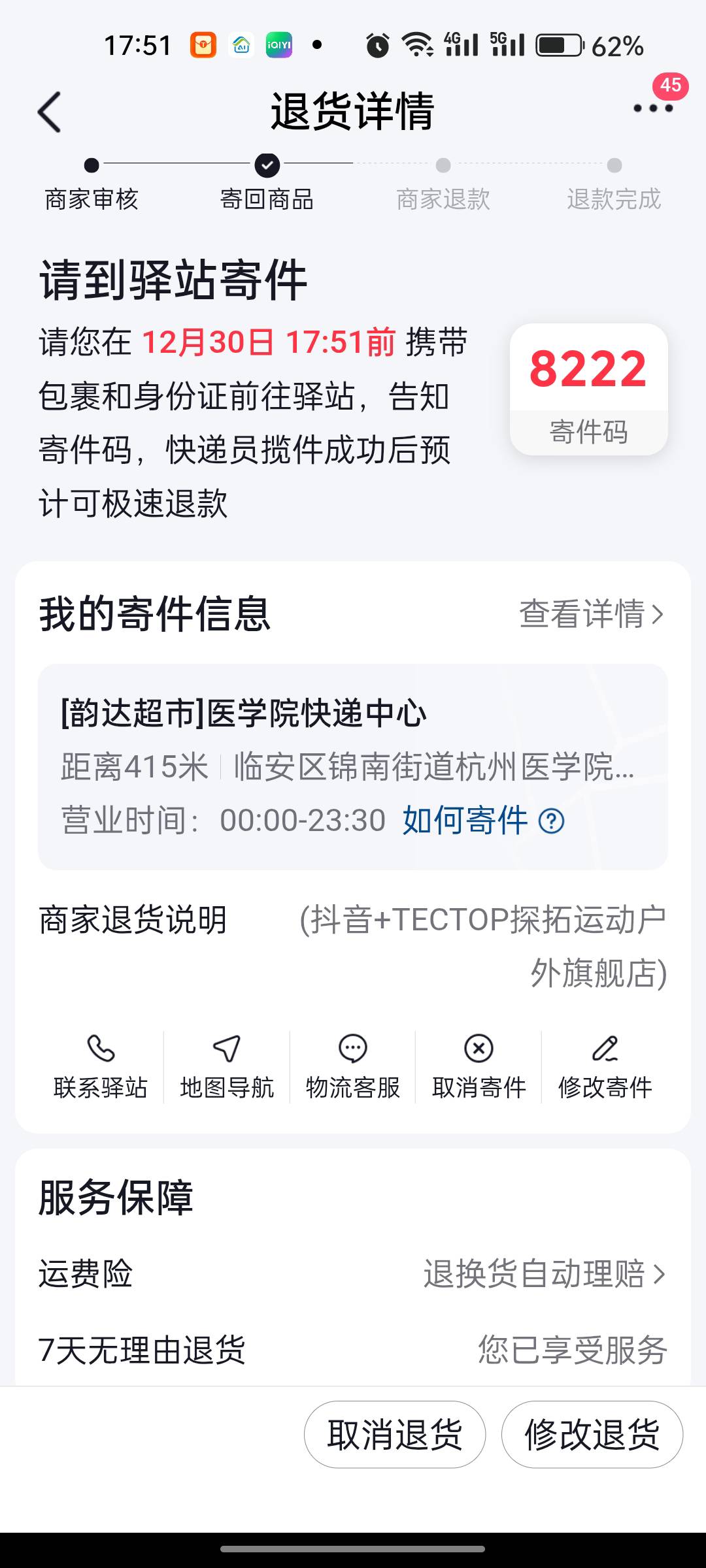Open the 医学院快递中心 station card
The height and width of the screenshot is (1568, 706).
(x=353, y=738)
